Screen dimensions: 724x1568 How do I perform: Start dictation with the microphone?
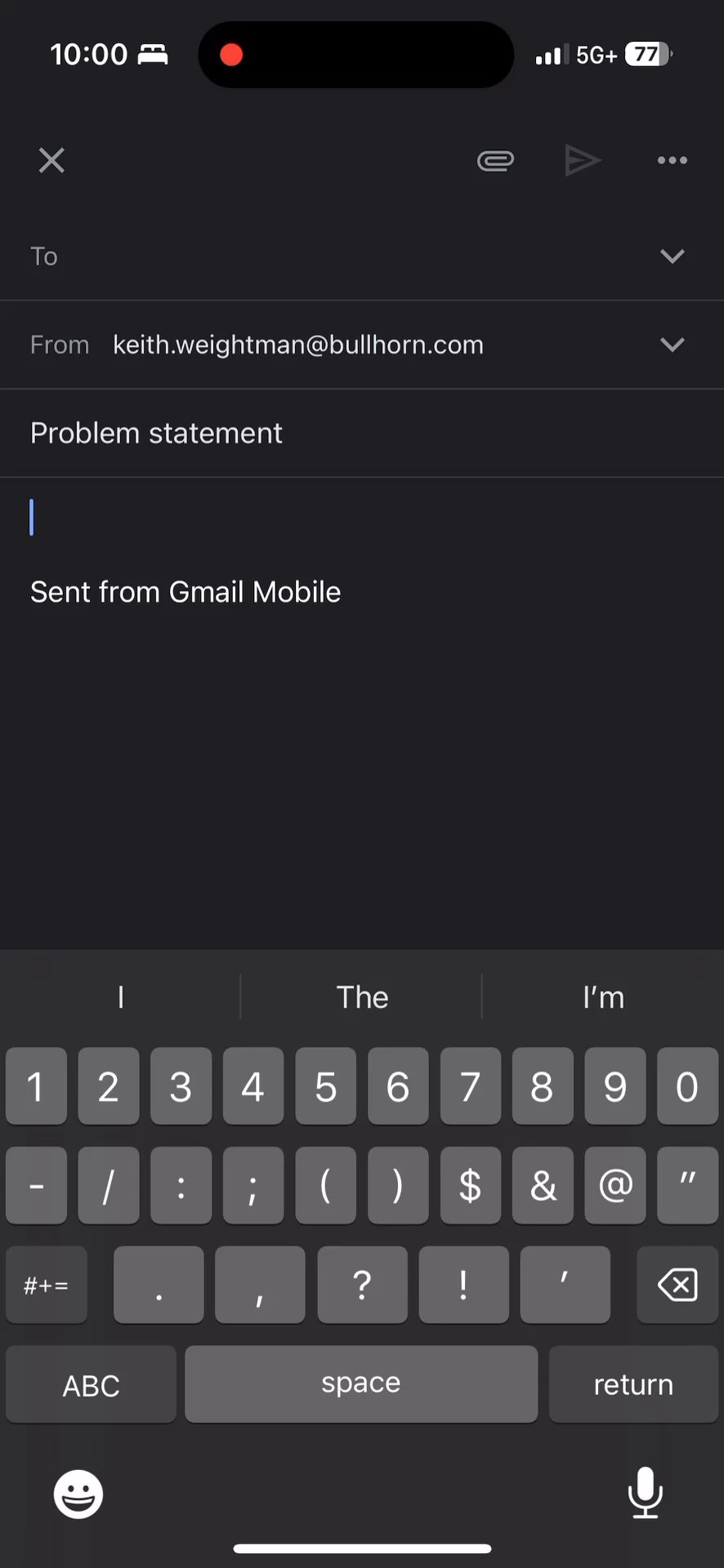click(x=645, y=1492)
